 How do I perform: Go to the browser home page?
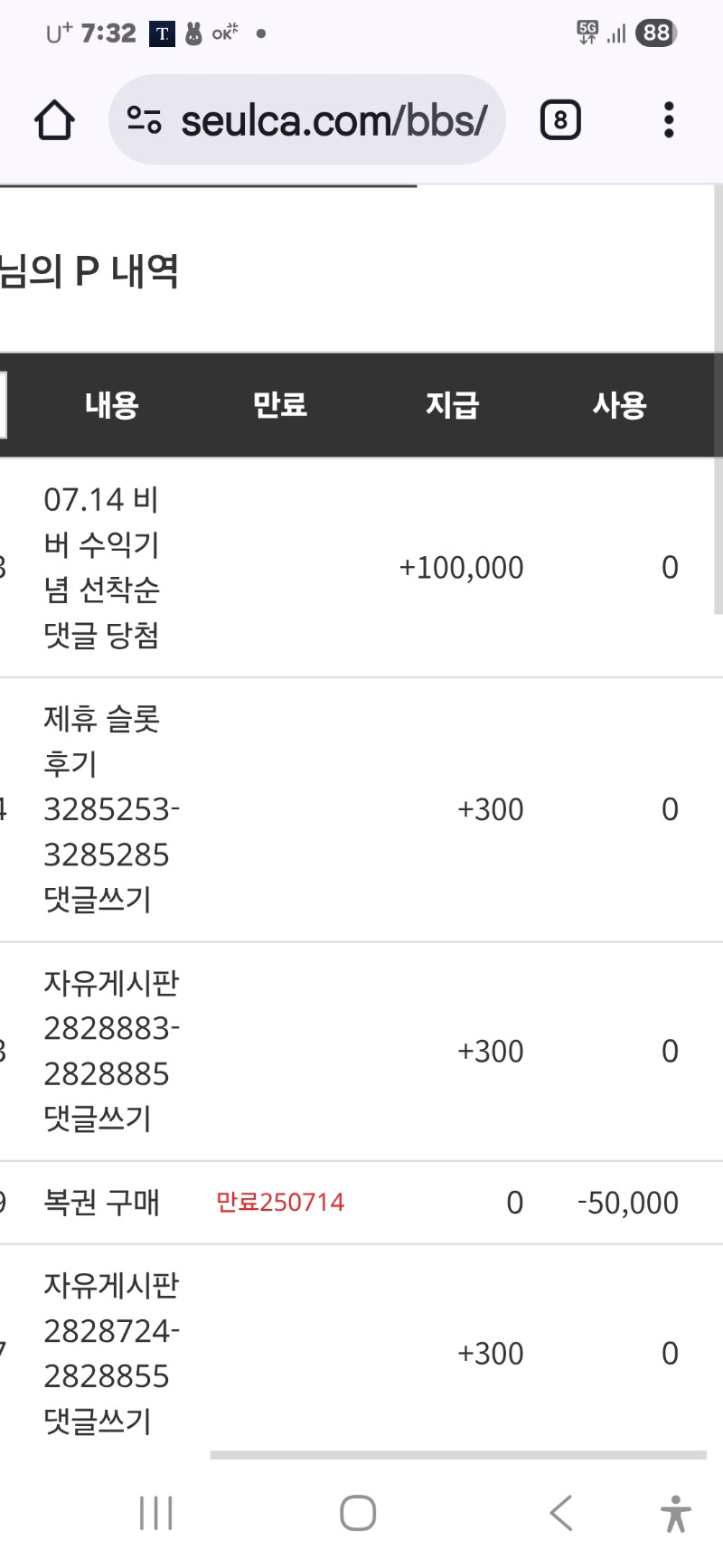coord(54,119)
